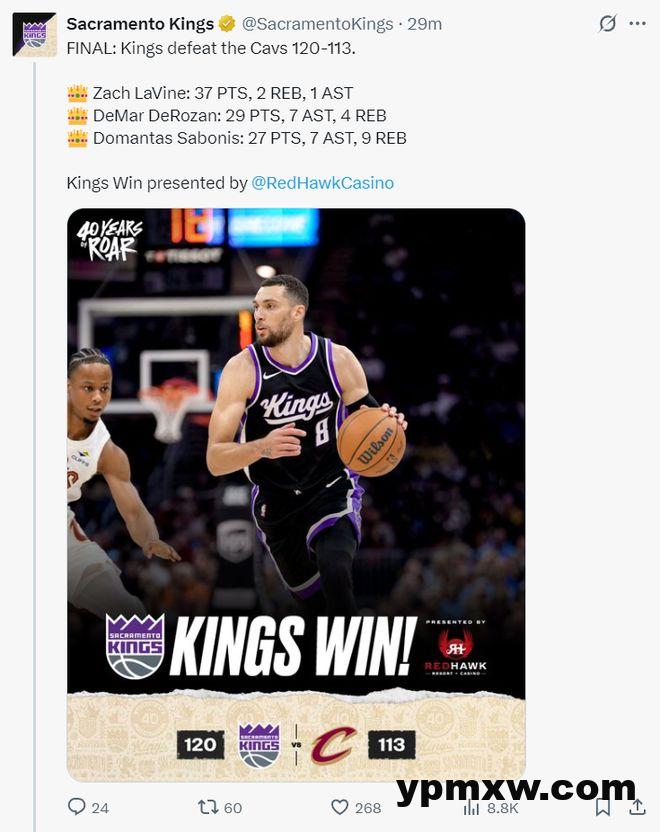Open the Sacramento Kings account name
This screenshot has height=832, width=660.
(140, 23)
